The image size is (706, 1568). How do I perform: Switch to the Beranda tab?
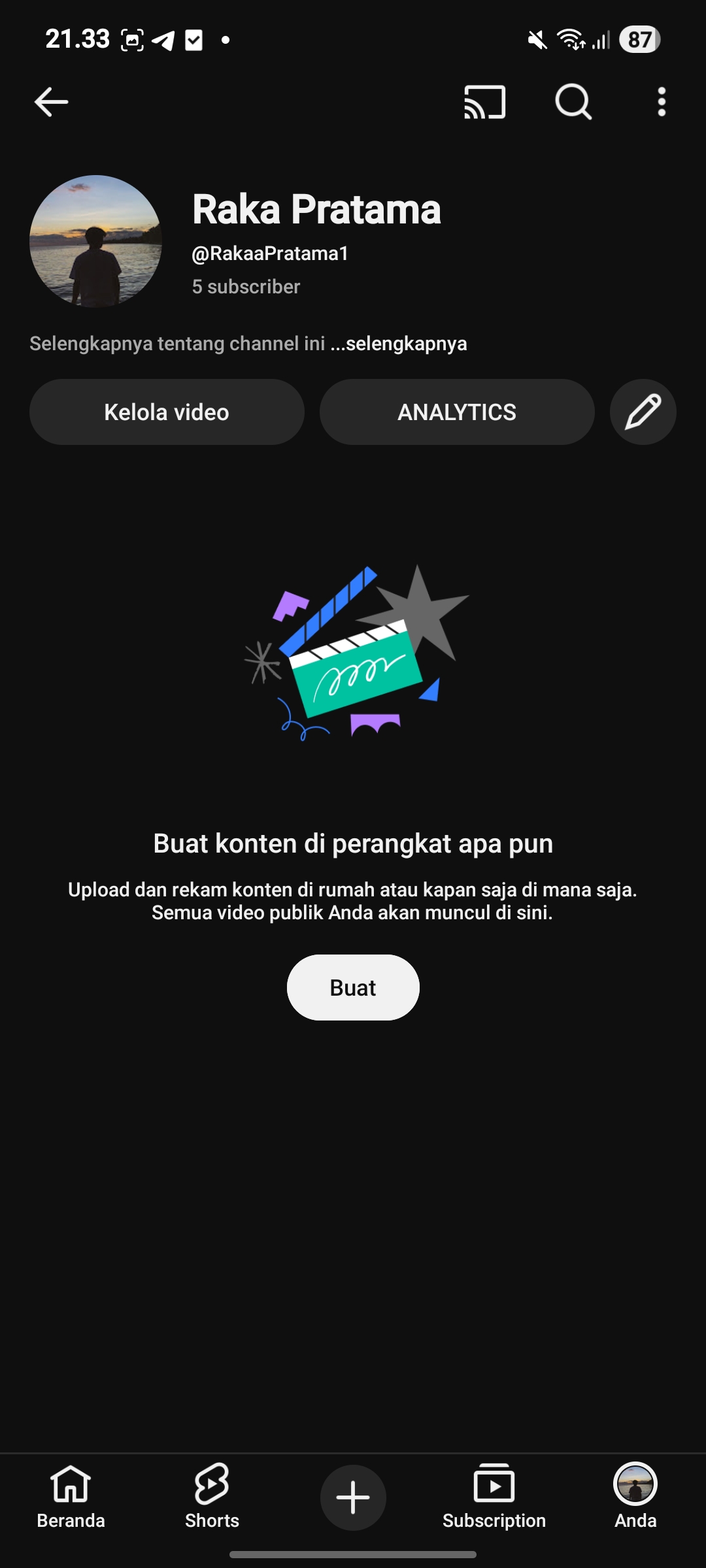[x=71, y=1496]
